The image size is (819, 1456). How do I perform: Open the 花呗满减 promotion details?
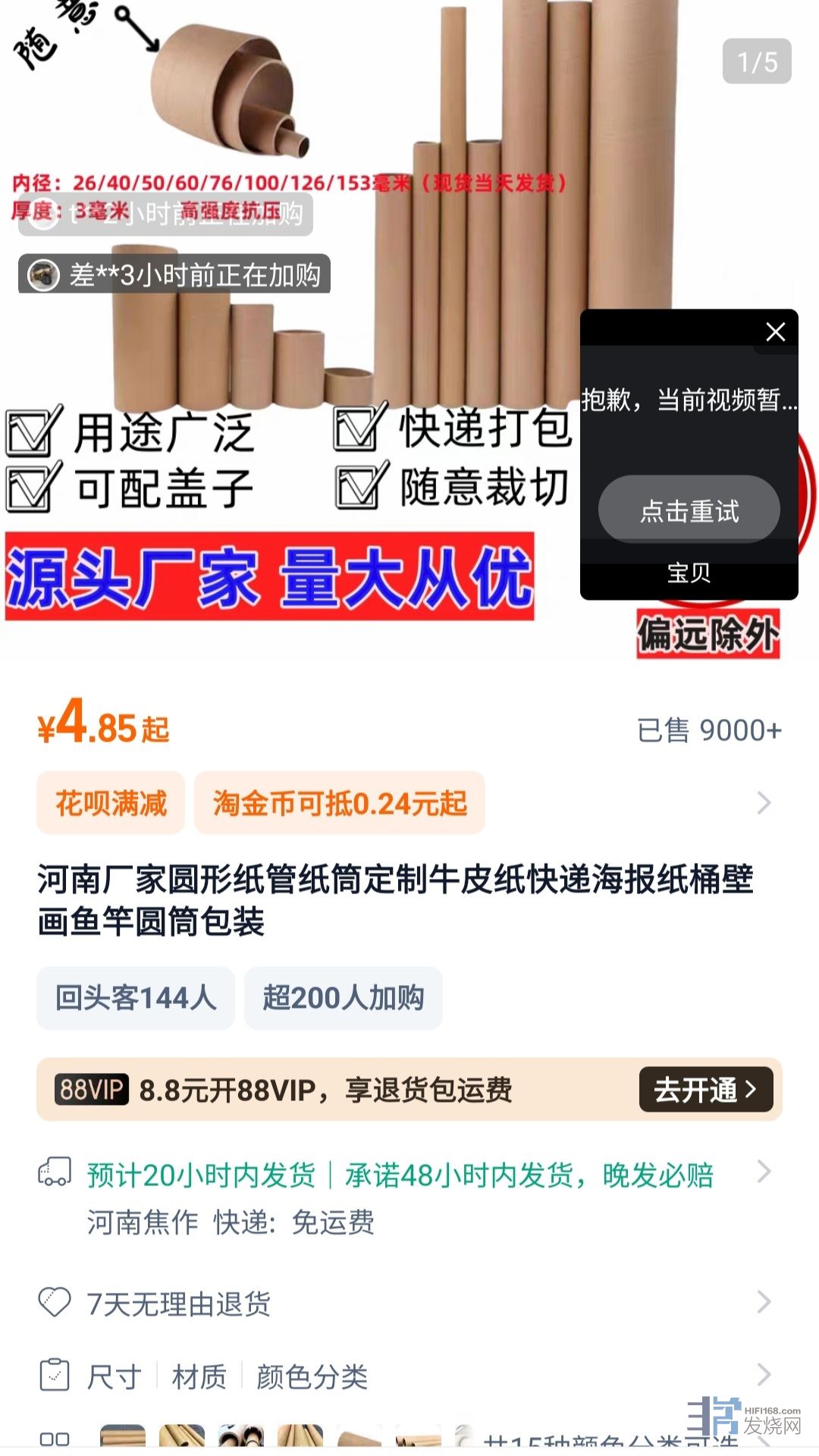111,803
